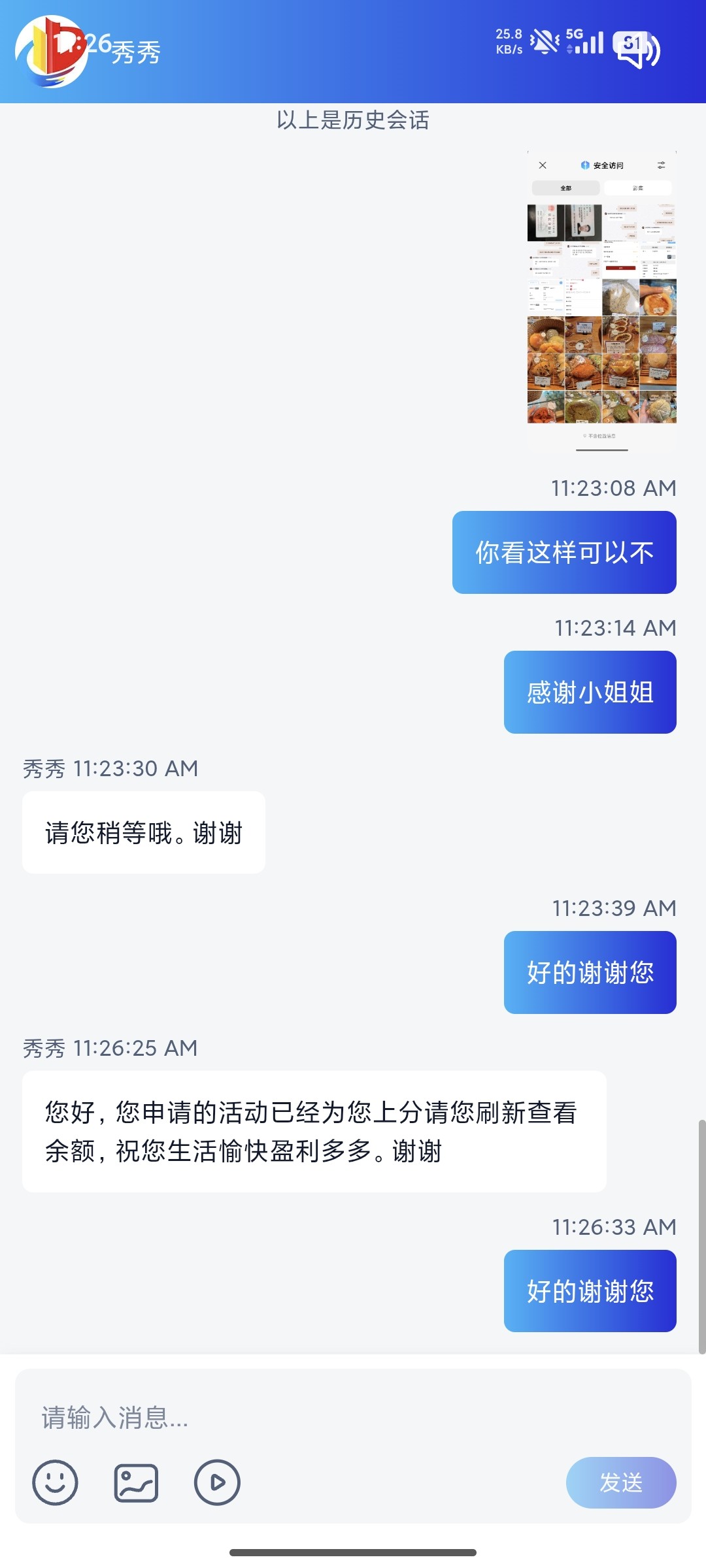Tap the 好的谢谢您 bubble sent at 11:23:39
The image size is (706, 1568).
[x=589, y=972]
